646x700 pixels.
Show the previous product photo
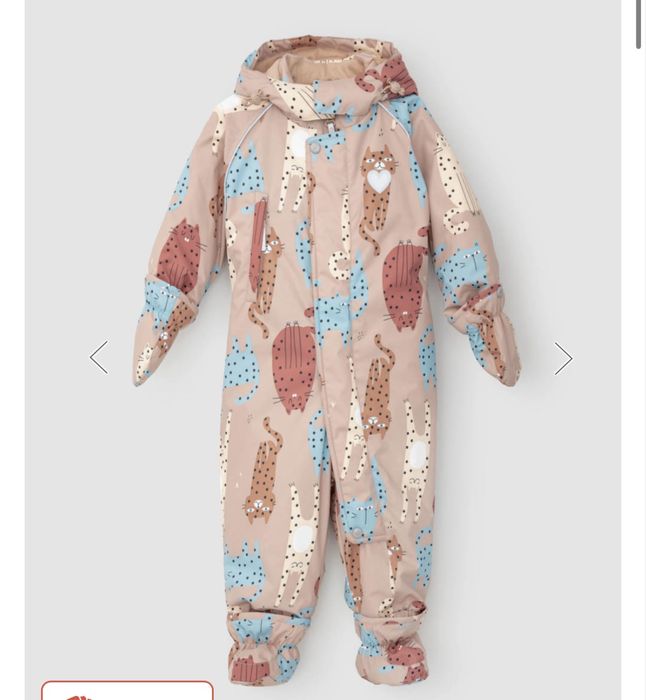click(x=99, y=357)
